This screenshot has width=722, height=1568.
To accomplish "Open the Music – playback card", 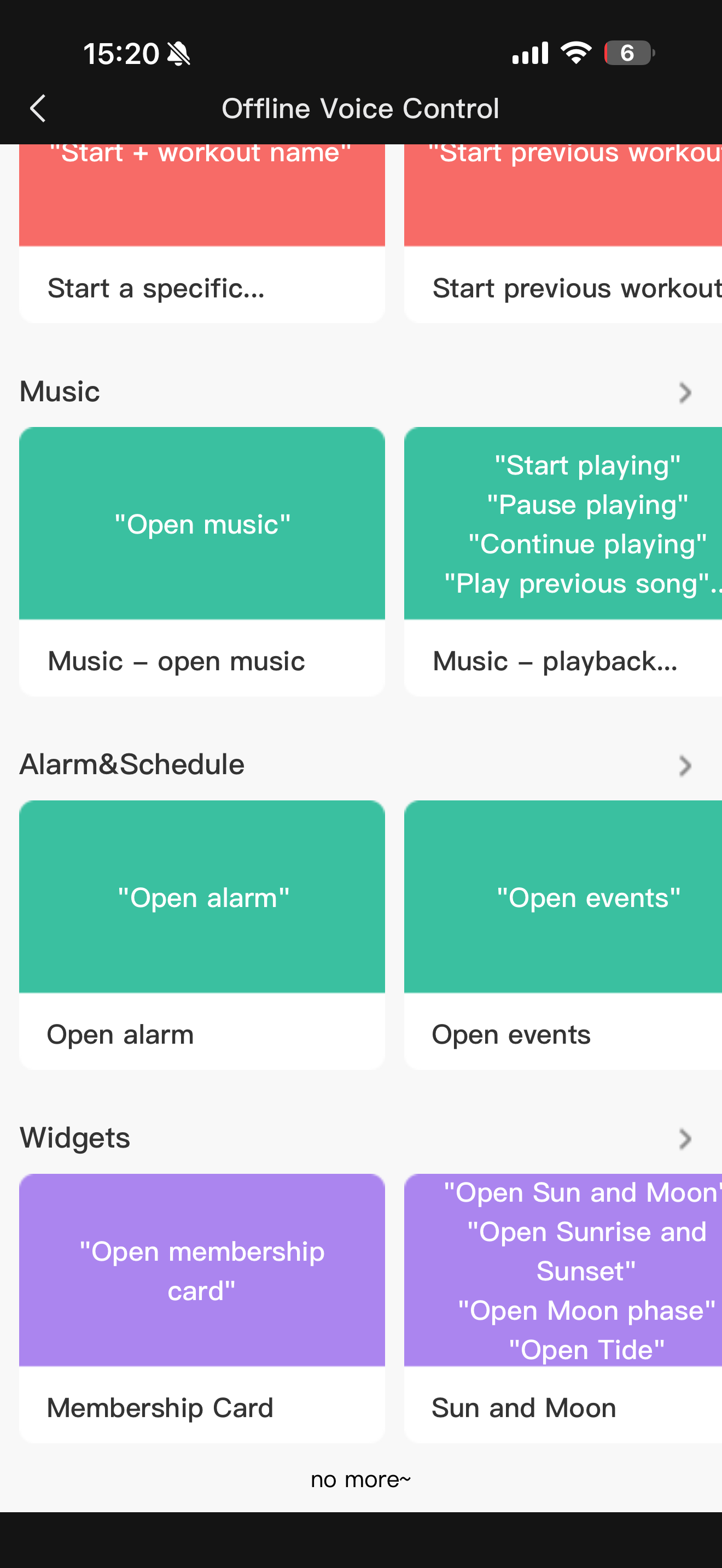I will pos(562,561).
